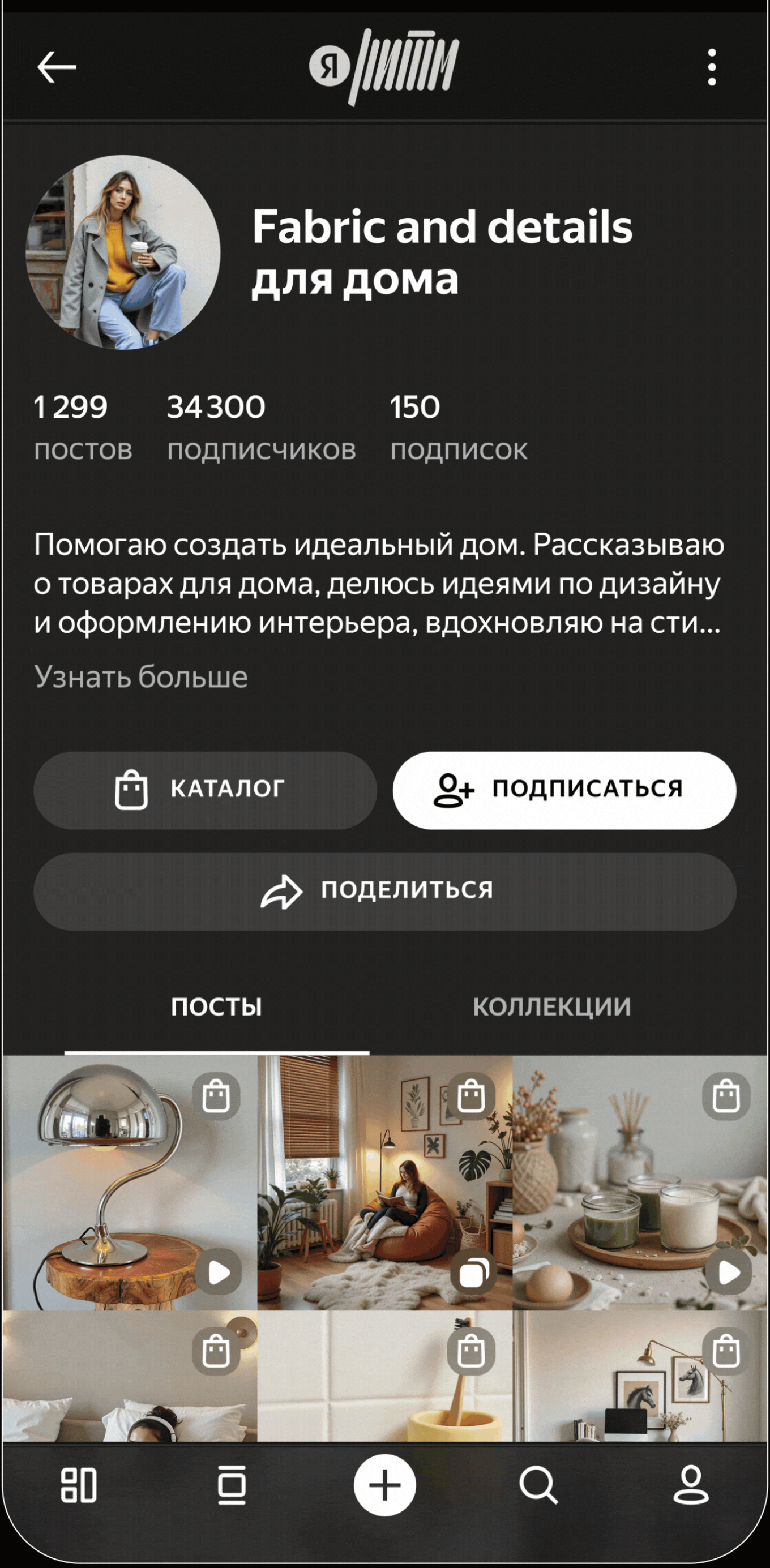The height and width of the screenshot is (1568, 770).
Task: Open the three-dot overflow menu
Action: (x=711, y=68)
